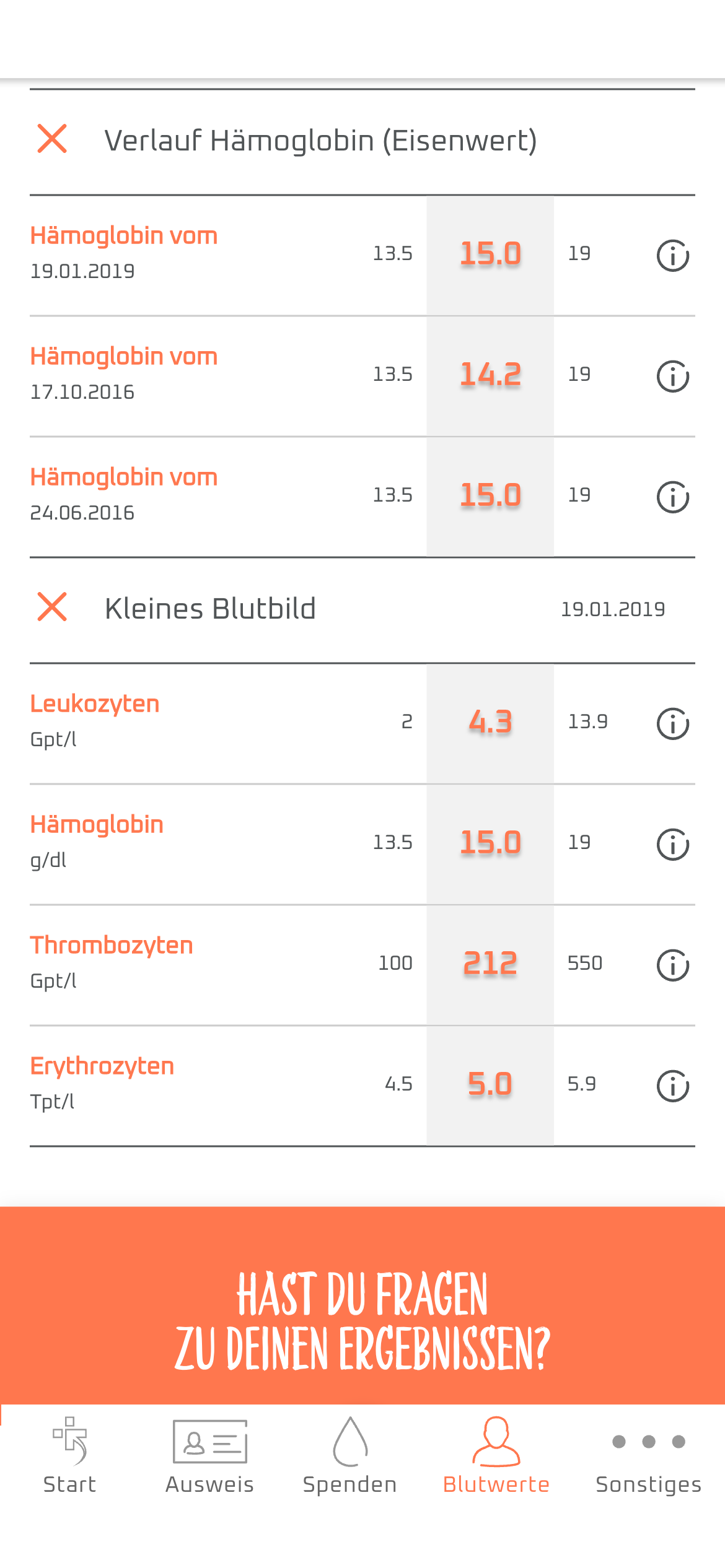
Task: Show info about Erythrozyten value
Action: (x=672, y=1086)
